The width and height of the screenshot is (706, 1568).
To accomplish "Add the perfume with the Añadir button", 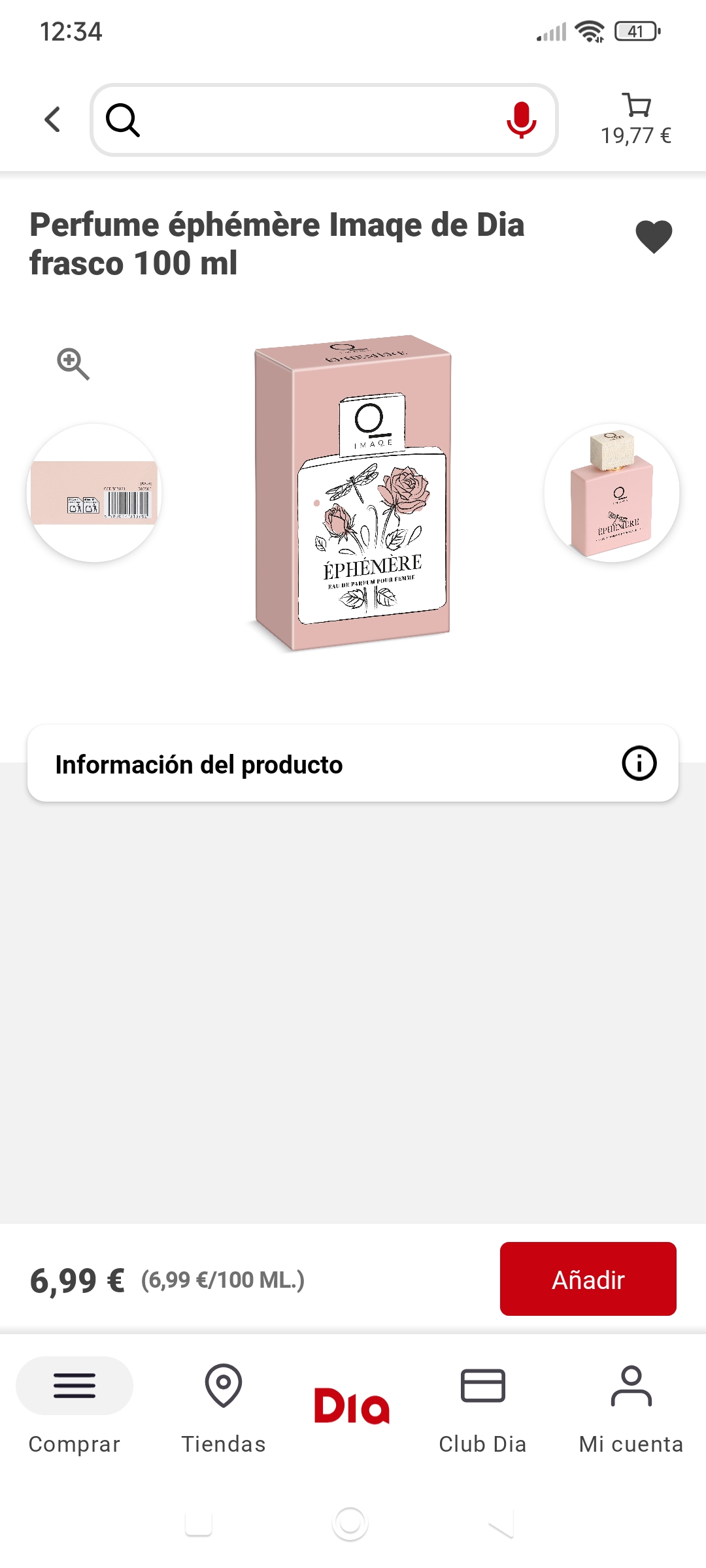I will (x=588, y=1279).
